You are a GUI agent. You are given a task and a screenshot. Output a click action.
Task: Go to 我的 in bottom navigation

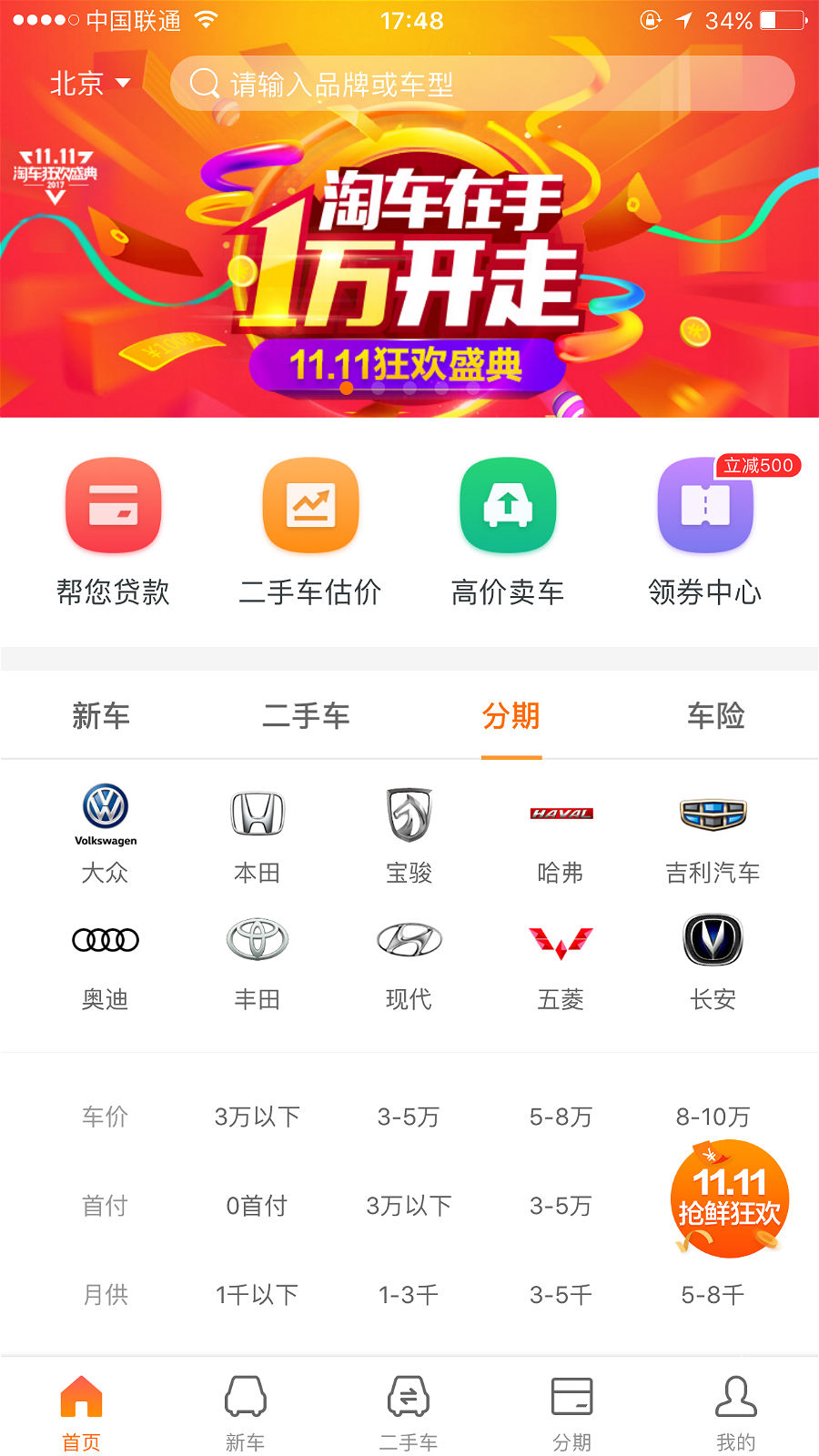[735, 1412]
